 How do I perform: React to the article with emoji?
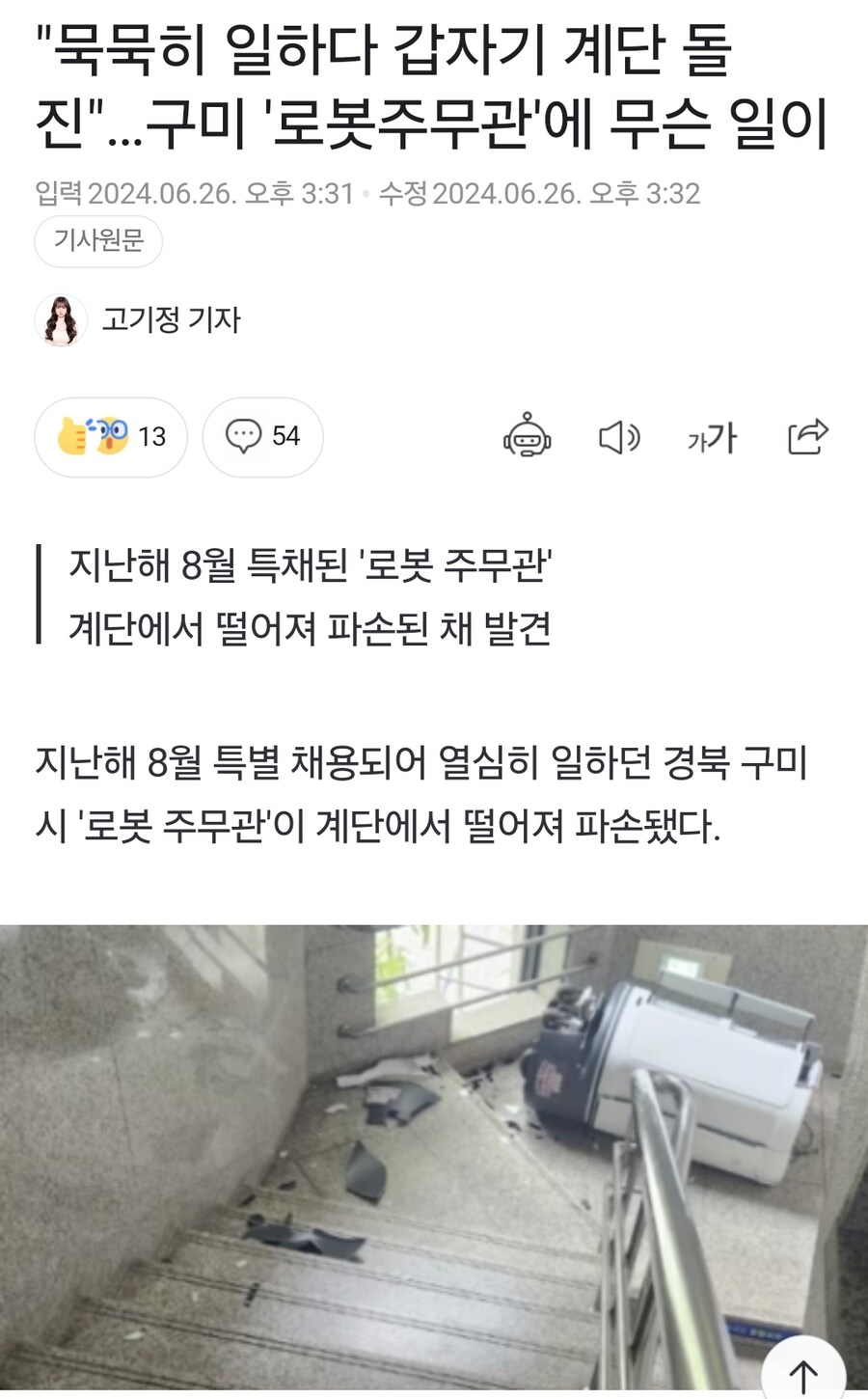[111, 437]
